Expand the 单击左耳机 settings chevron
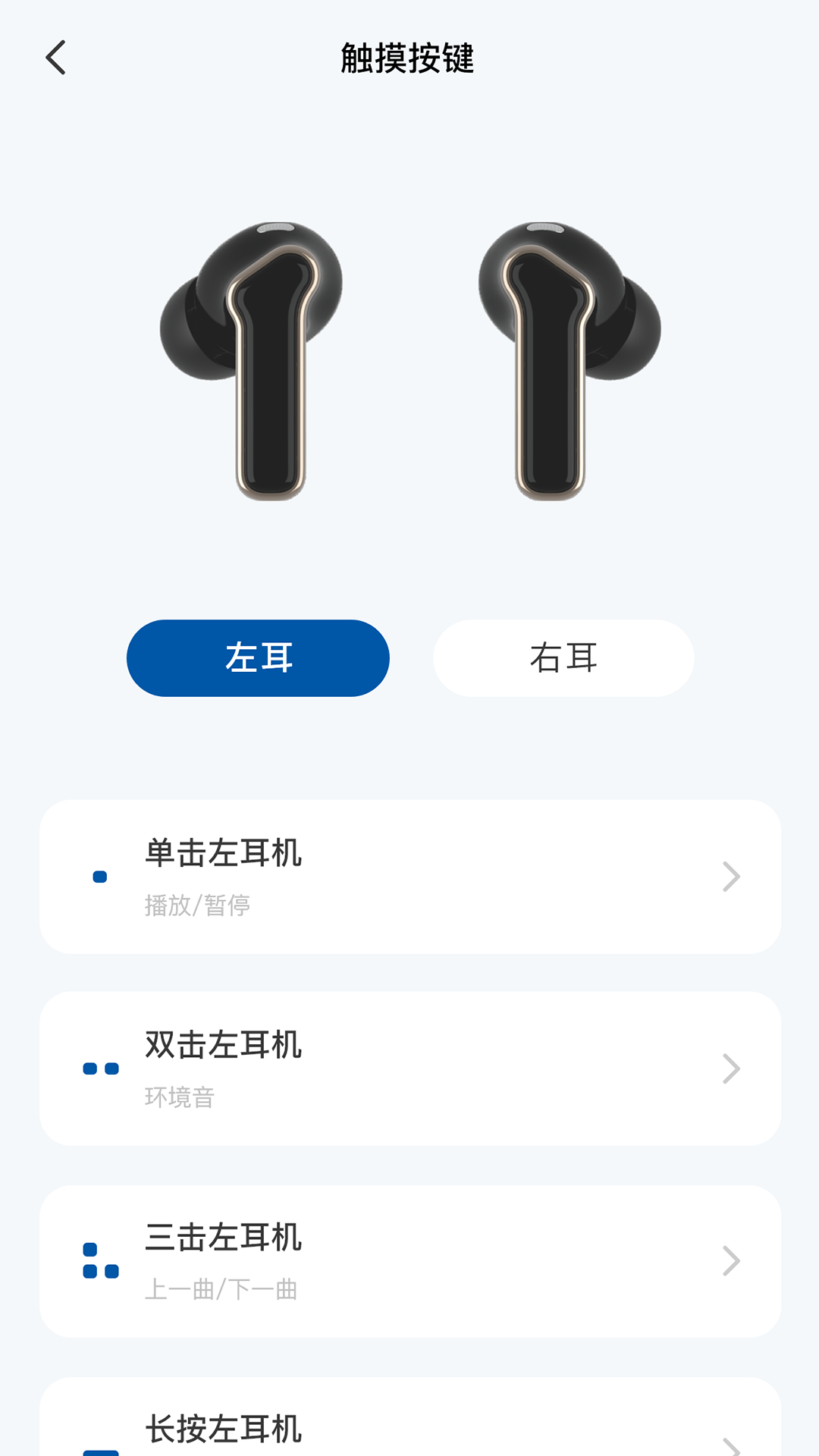Image resolution: width=819 pixels, height=1456 pixels. pyautogui.click(x=730, y=877)
